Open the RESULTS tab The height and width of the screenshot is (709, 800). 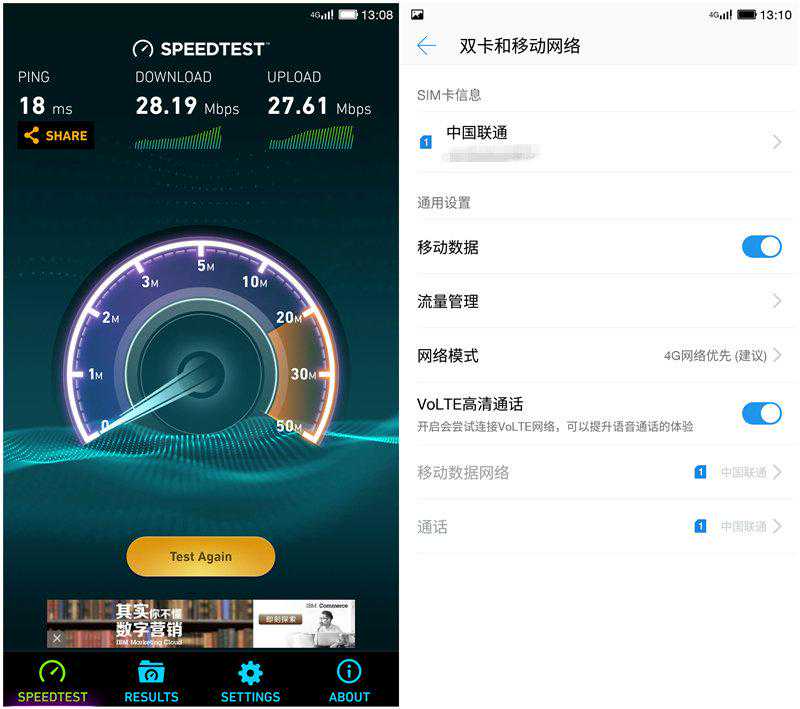point(151,681)
